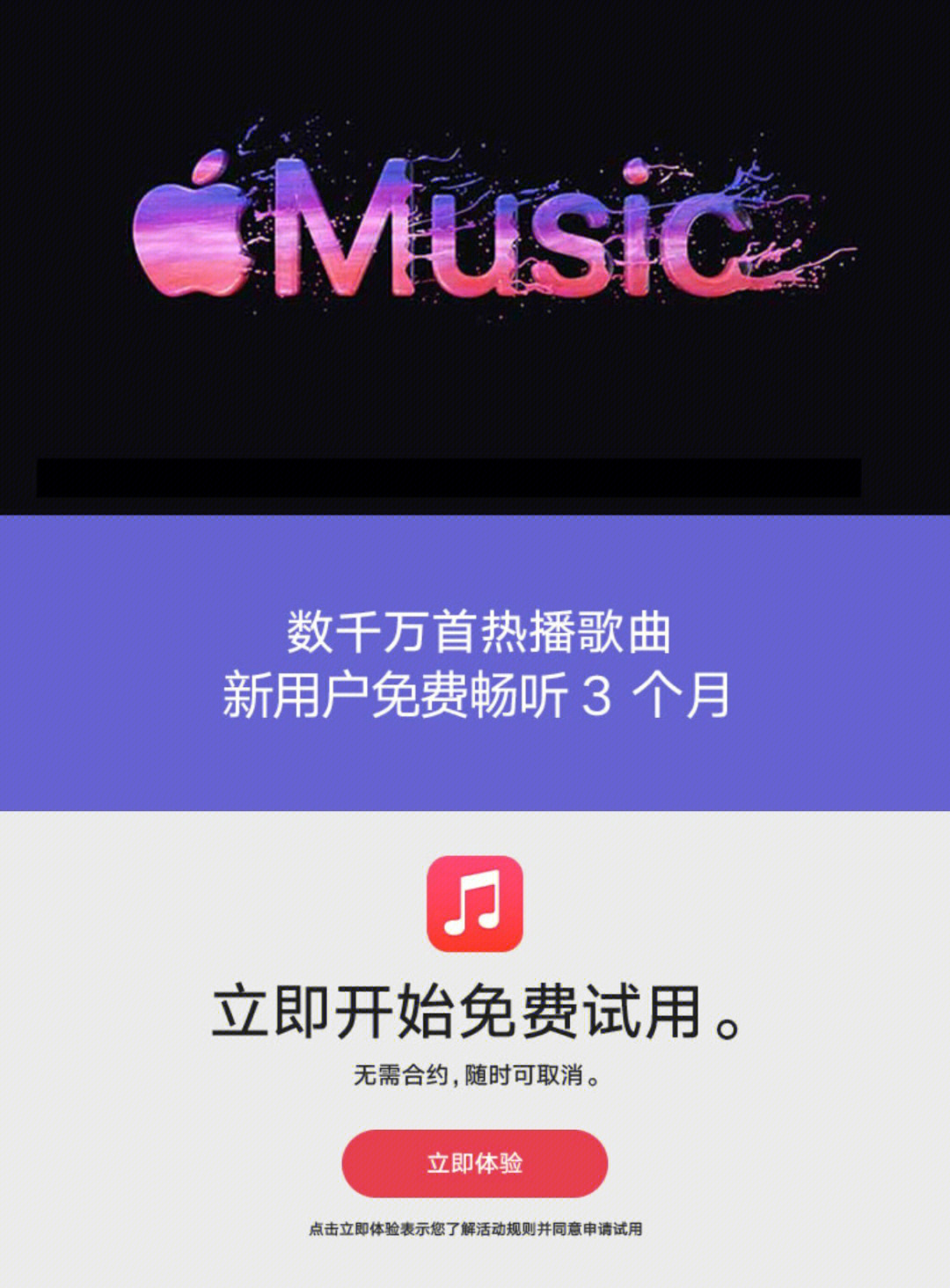Tap the 立即体验 button

point(474,1163)
